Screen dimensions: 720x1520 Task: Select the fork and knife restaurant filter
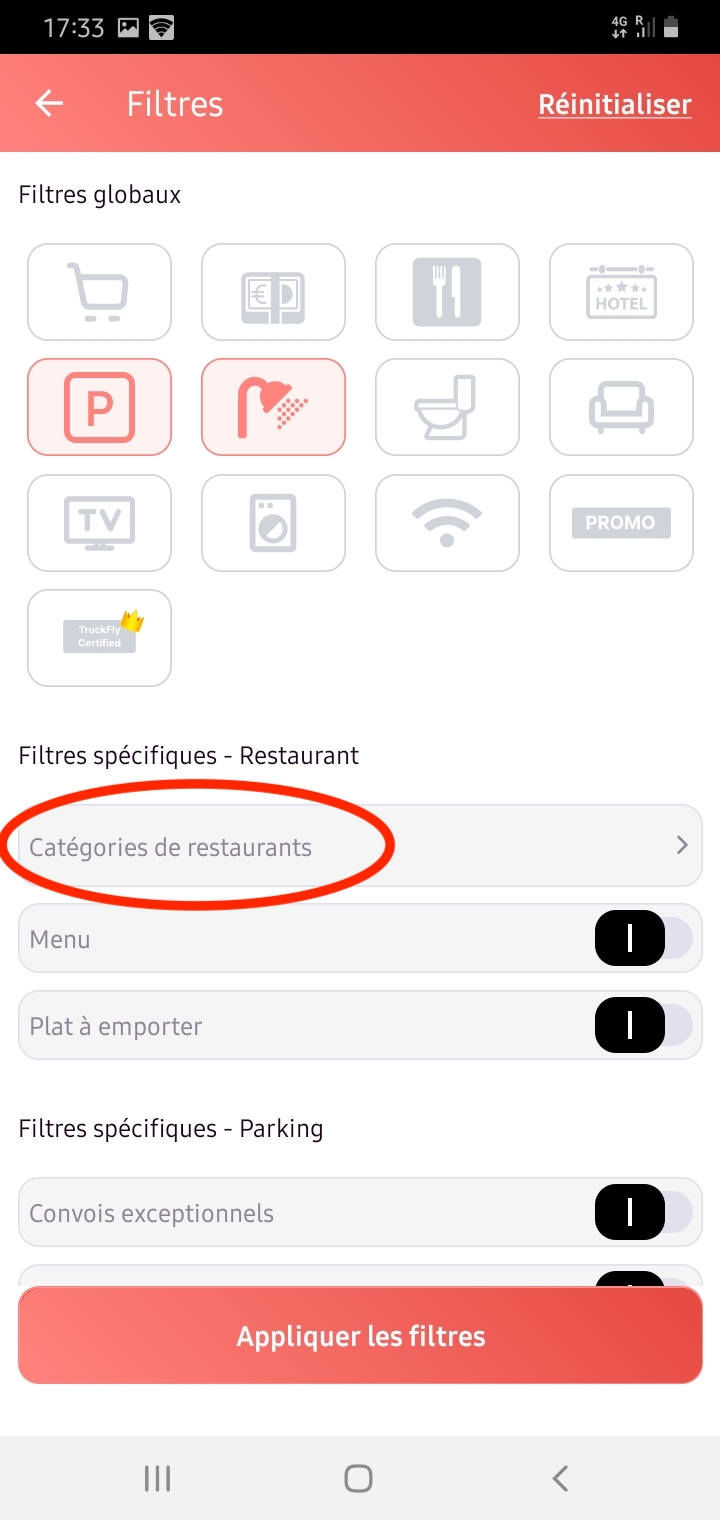point(447,292)
